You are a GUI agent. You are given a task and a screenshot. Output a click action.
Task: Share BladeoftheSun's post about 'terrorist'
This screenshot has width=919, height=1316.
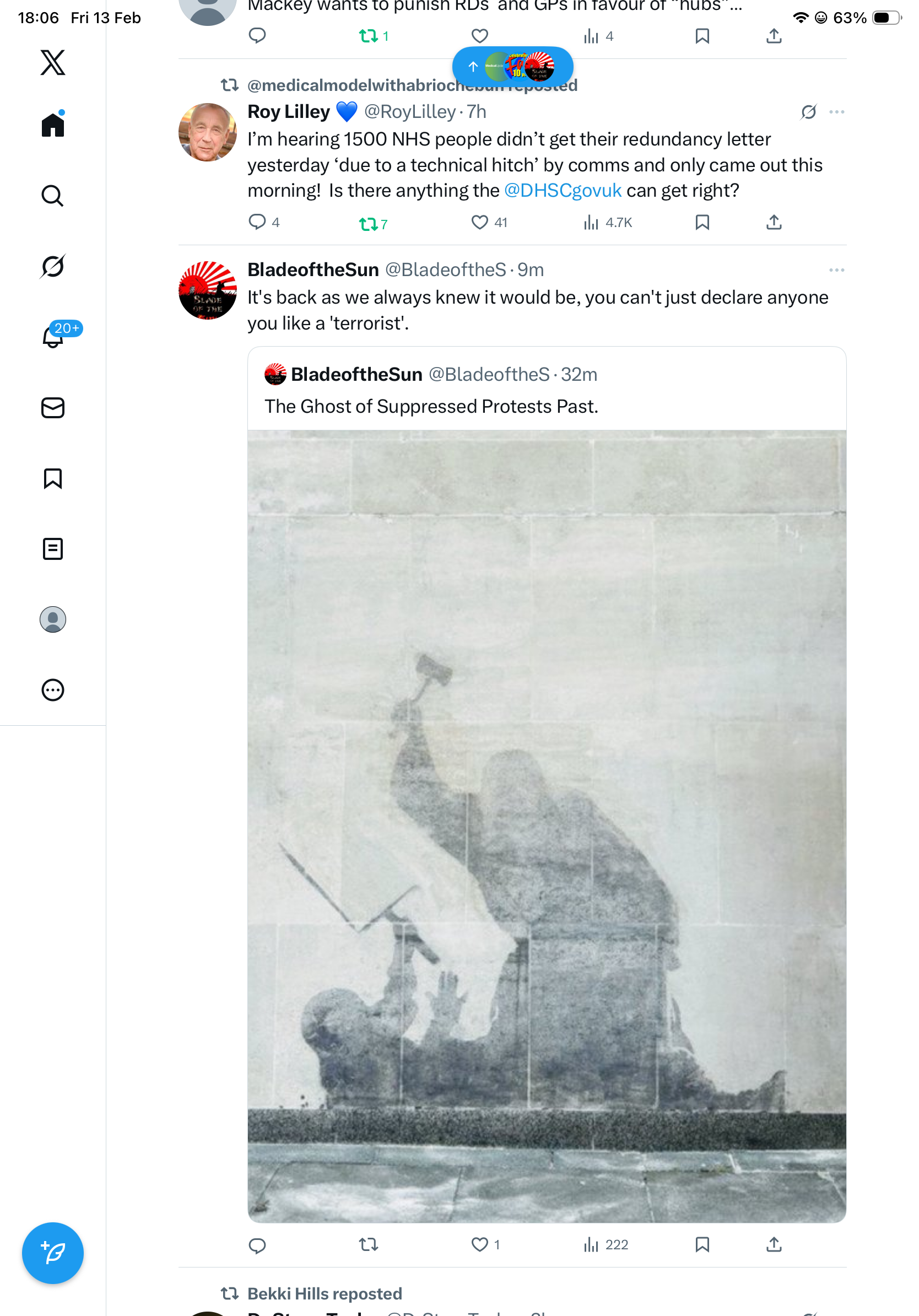(x=774, y=1244)
